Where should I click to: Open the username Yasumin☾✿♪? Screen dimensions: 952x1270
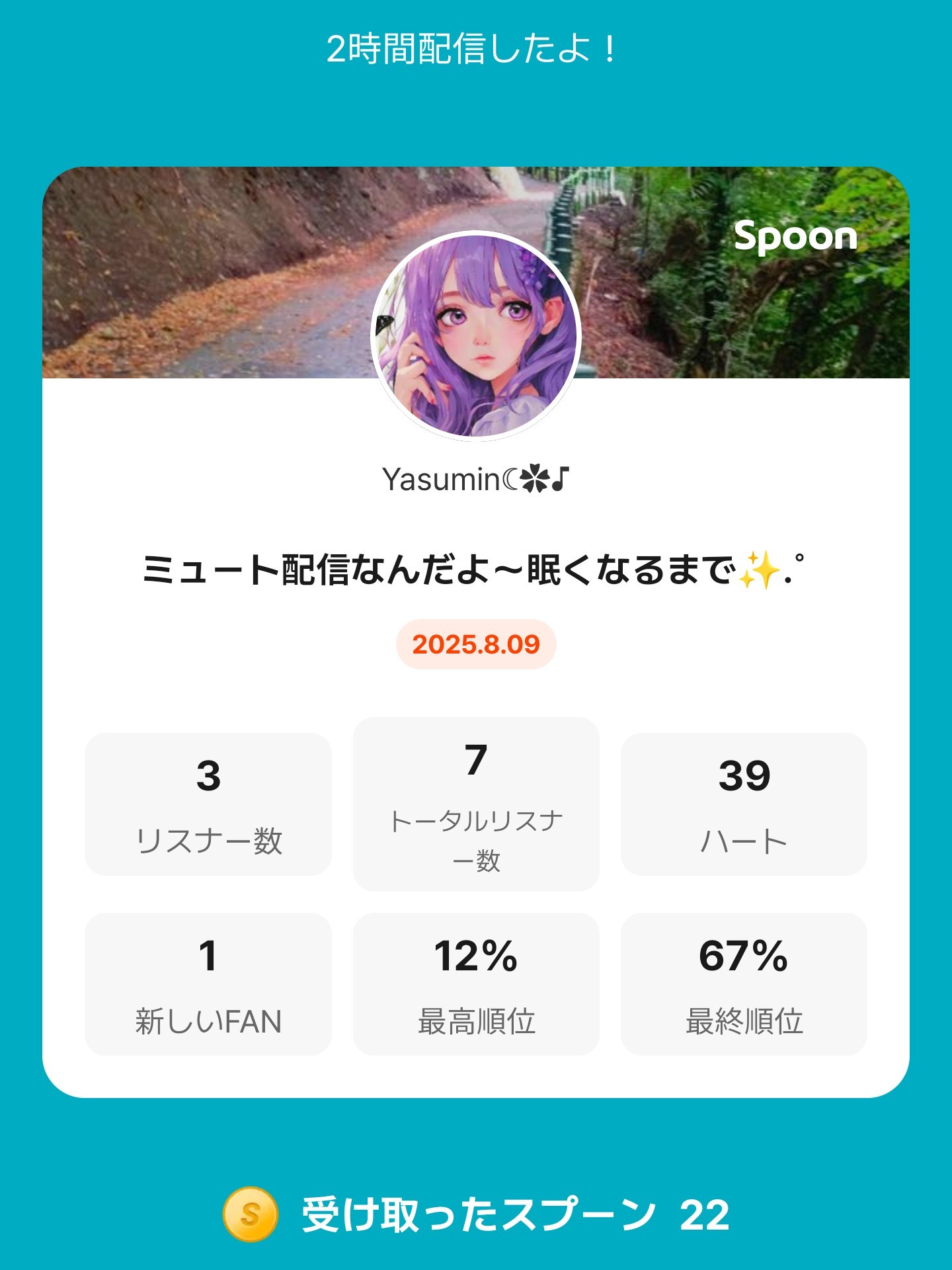476,478
